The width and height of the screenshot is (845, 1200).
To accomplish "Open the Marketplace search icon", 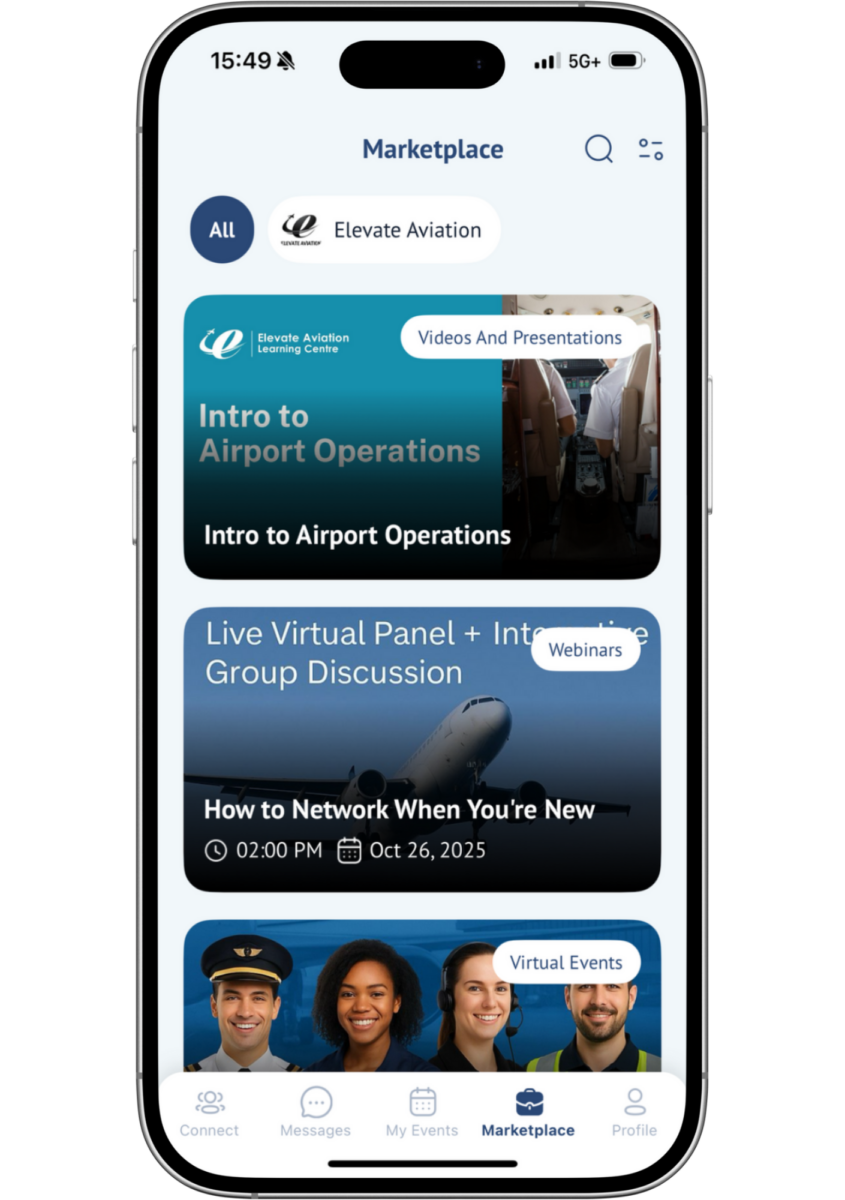I will coord(598,150).
